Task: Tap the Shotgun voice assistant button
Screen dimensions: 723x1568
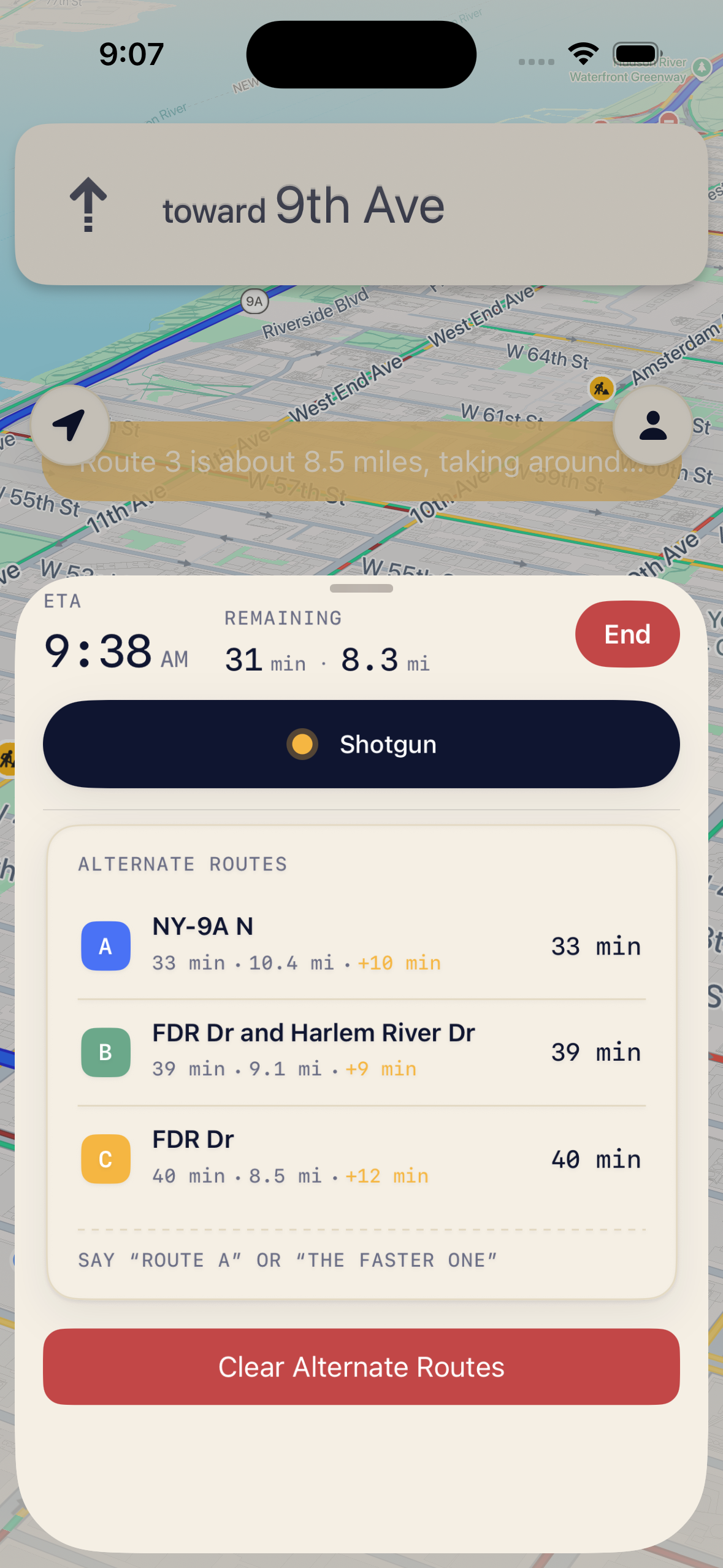Action: coord(361,744)
